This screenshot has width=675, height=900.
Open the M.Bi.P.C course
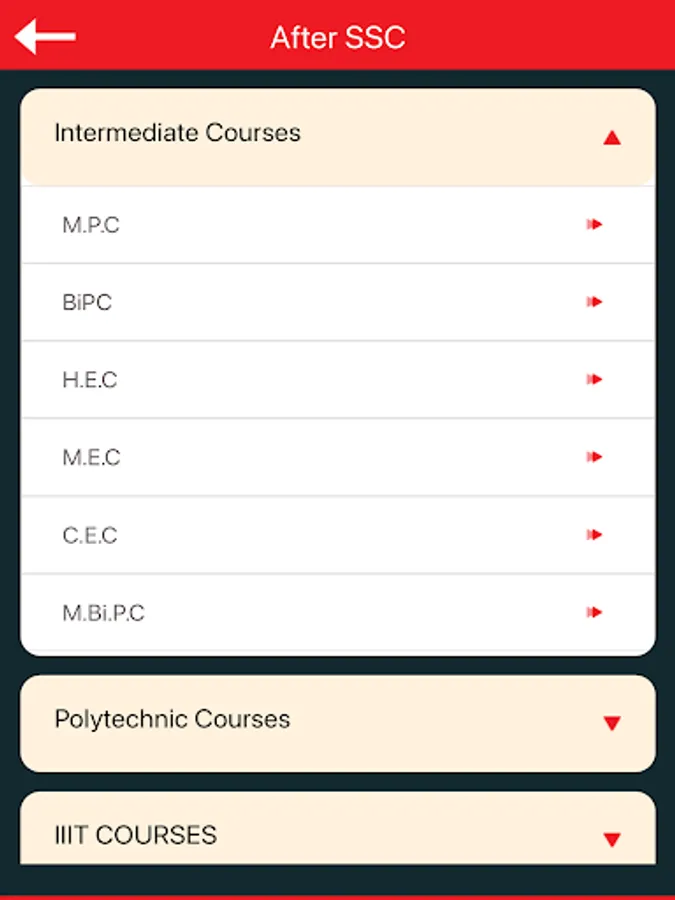pyautogui.click(x=338, y=613)
